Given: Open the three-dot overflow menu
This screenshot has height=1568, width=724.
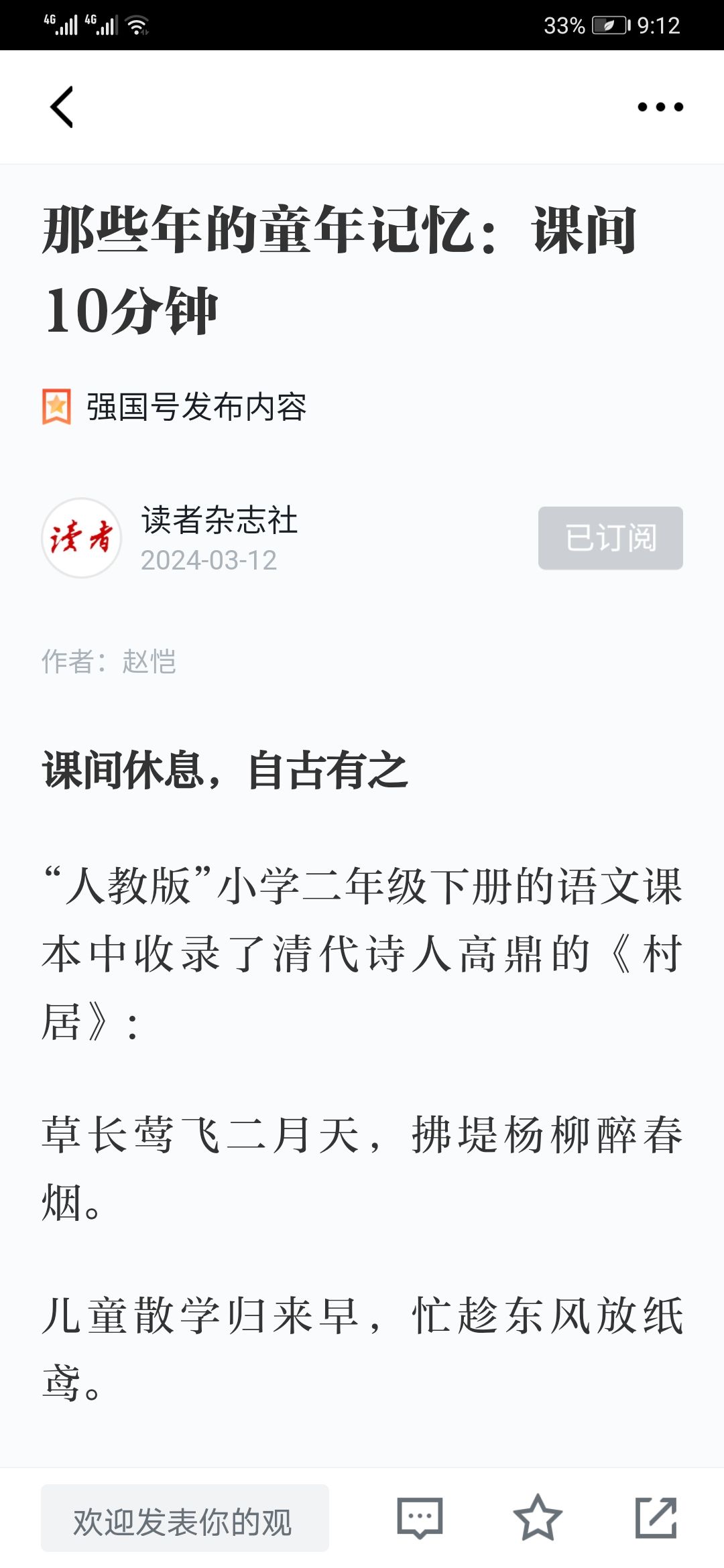Looking at the screenshot, I should click(660, 107).
